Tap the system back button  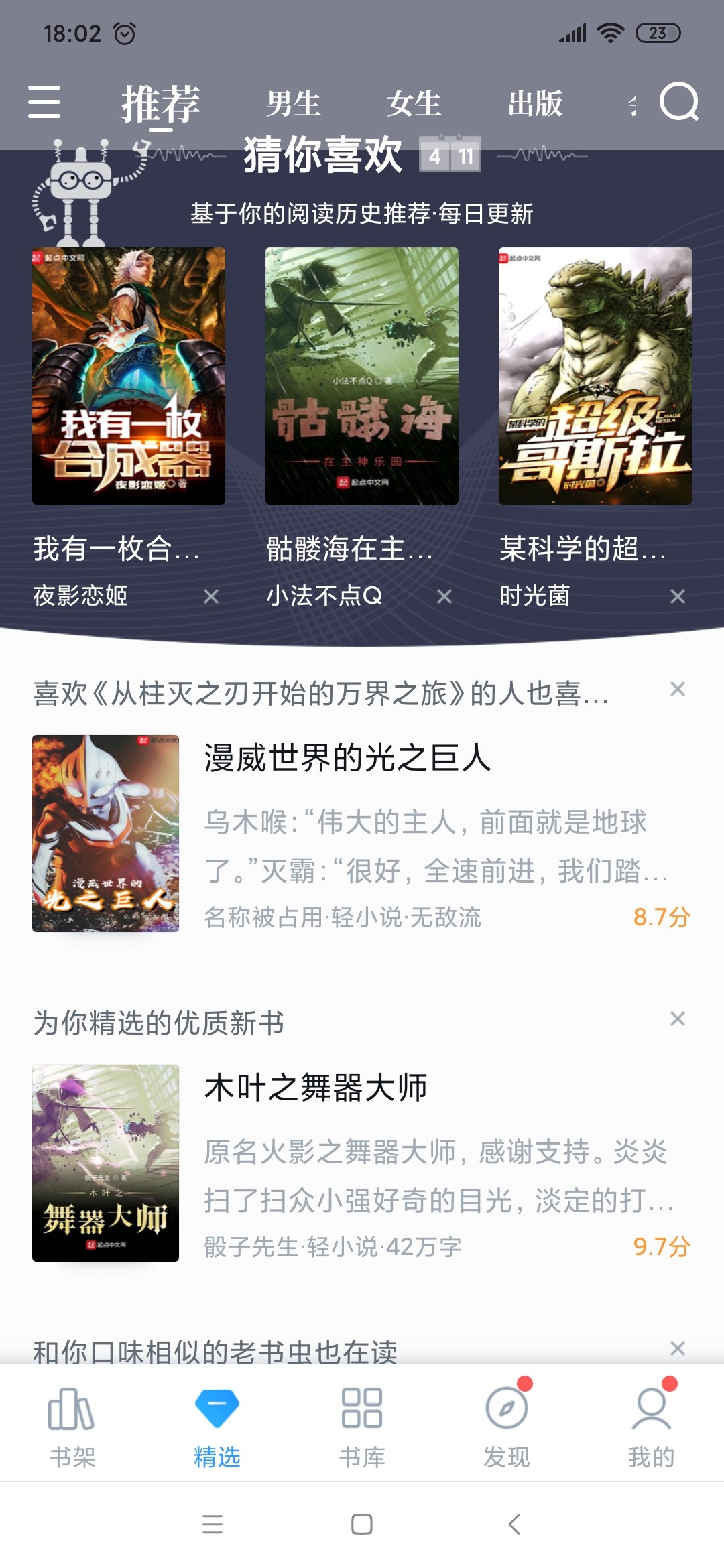coord(514,1524)
